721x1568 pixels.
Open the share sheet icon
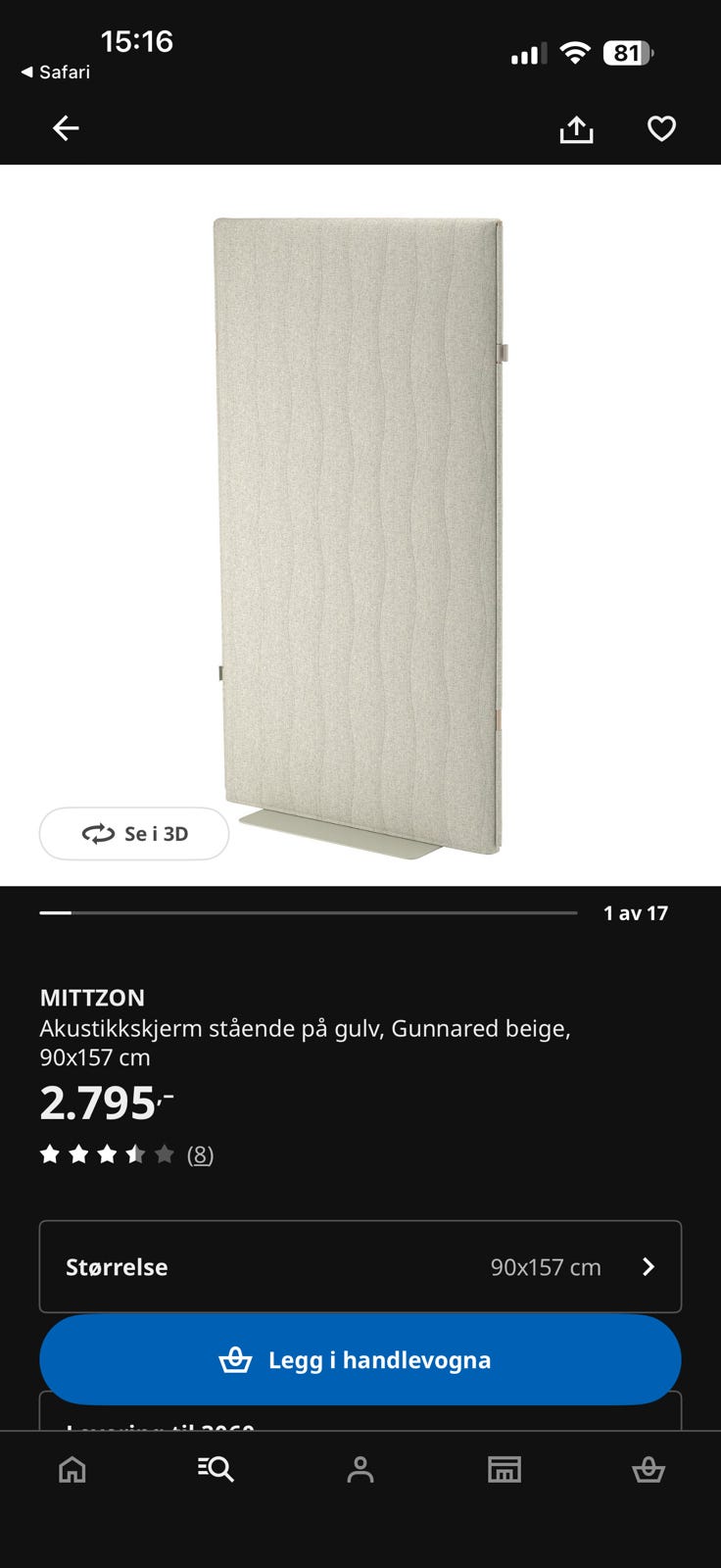(576, 128)
